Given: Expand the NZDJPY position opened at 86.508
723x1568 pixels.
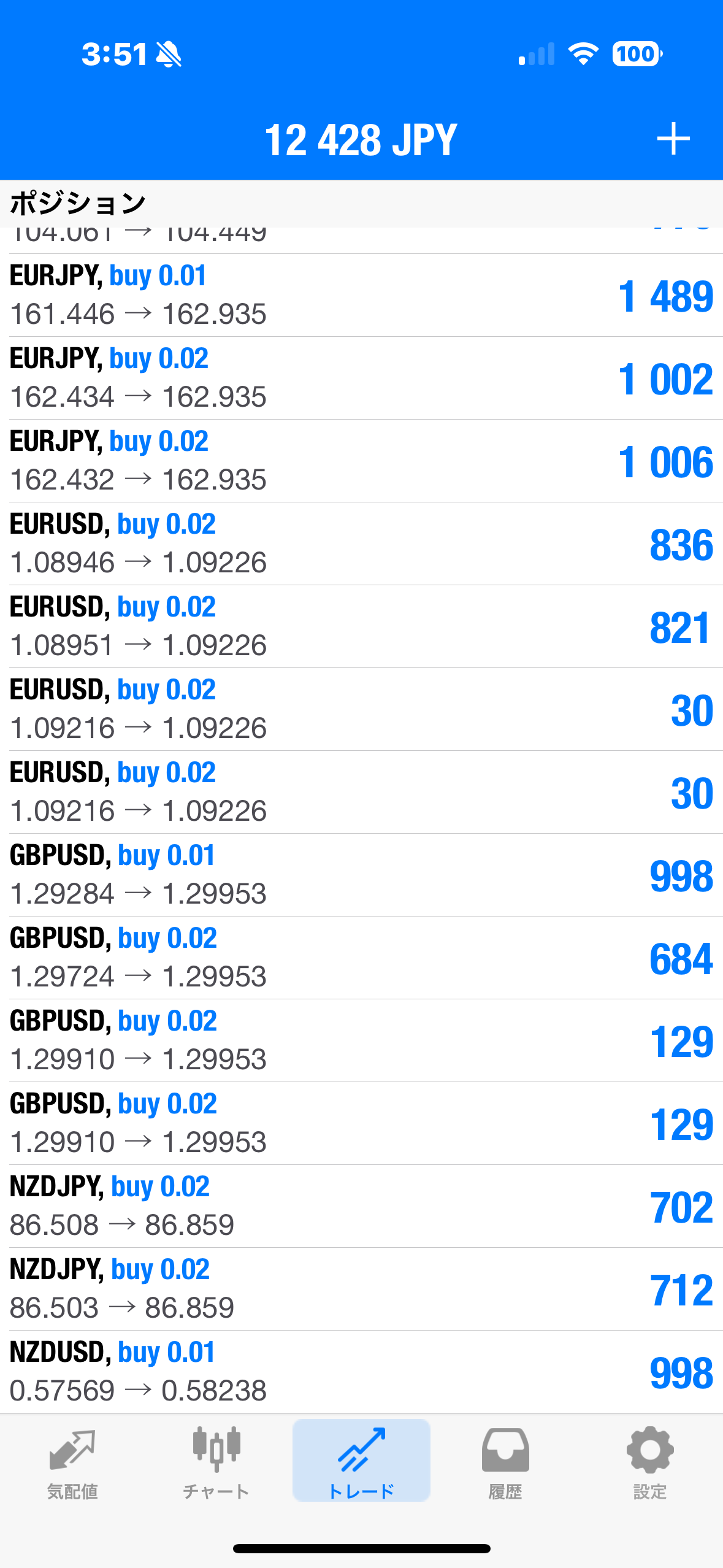Looking at the screenshot, I should [361, 1207].
